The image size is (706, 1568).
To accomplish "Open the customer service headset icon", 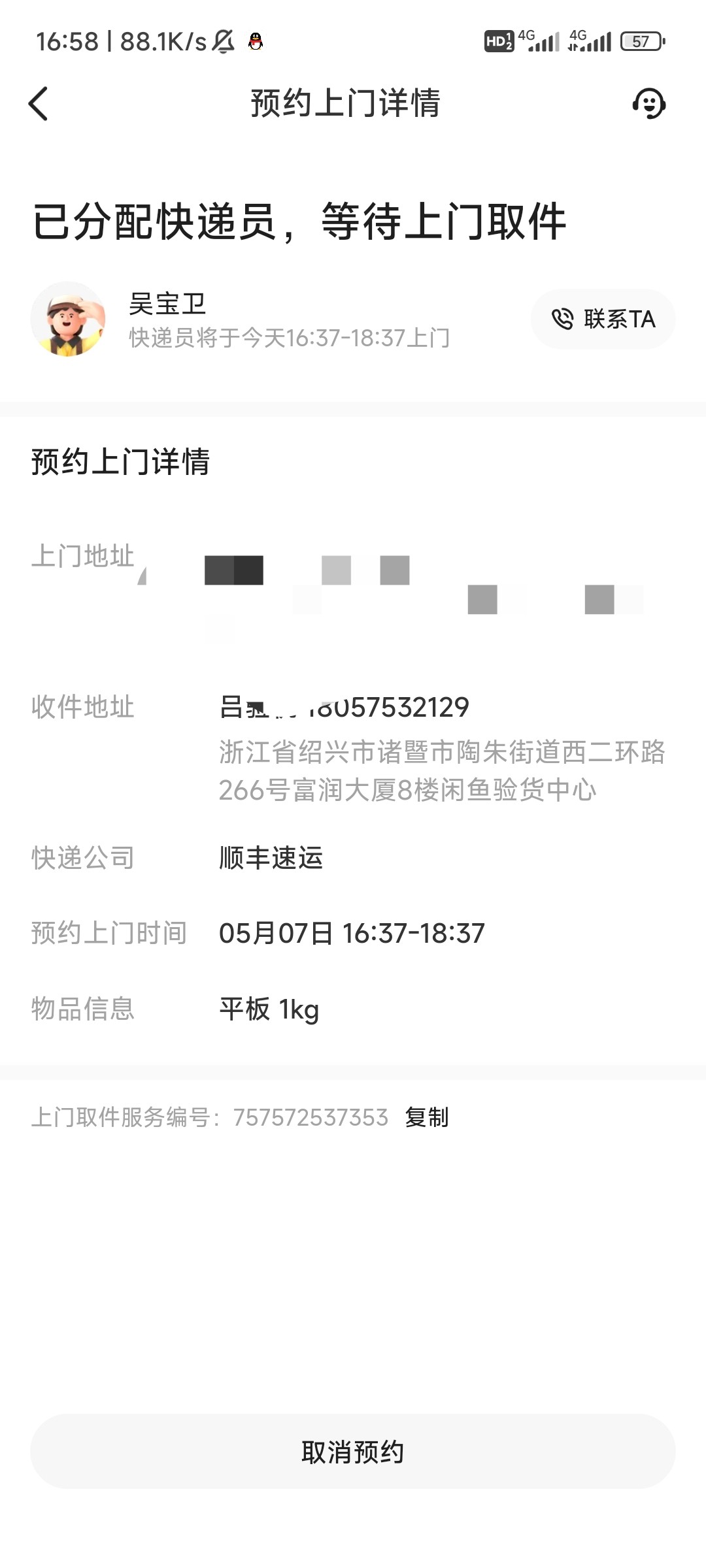I will click(x=650, y=105).
